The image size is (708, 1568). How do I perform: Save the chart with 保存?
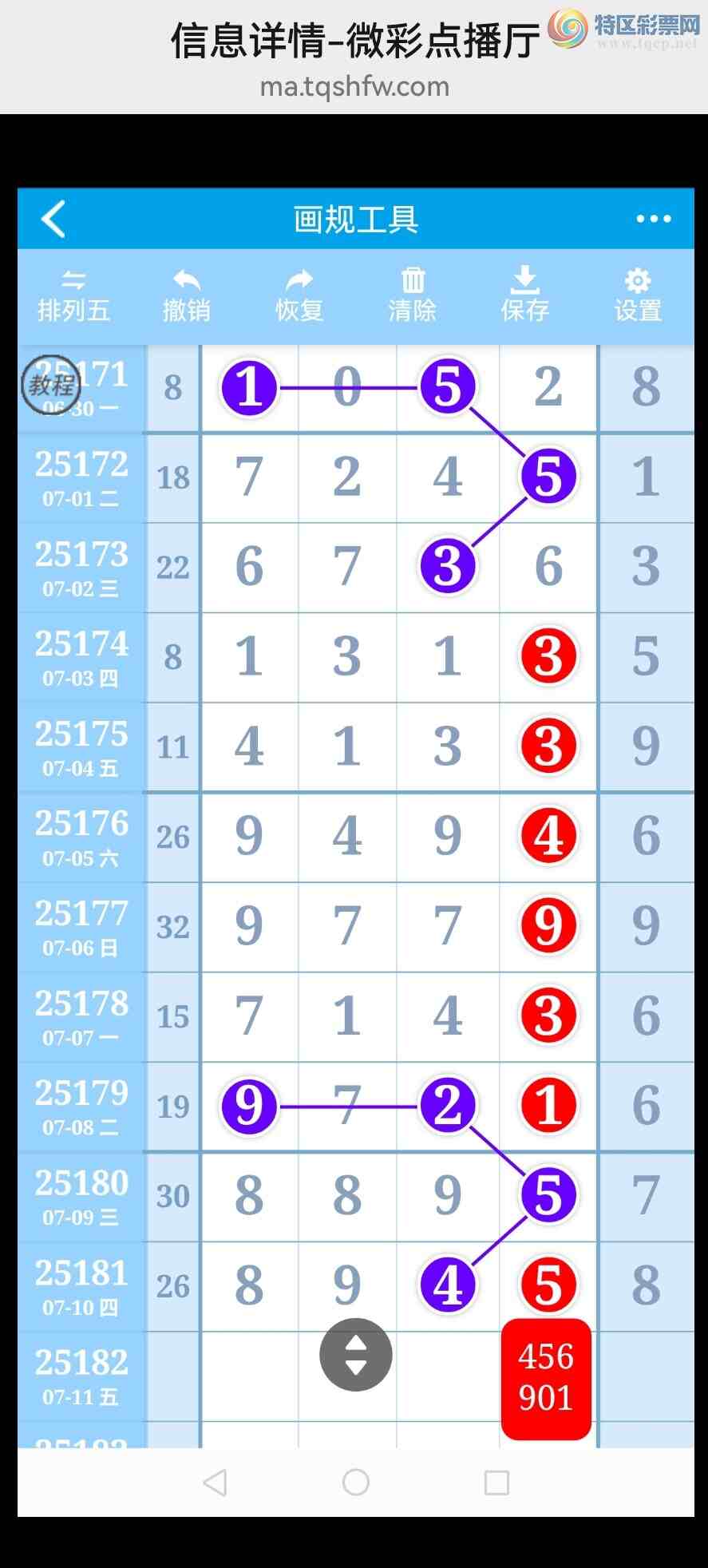coord(524,296)
